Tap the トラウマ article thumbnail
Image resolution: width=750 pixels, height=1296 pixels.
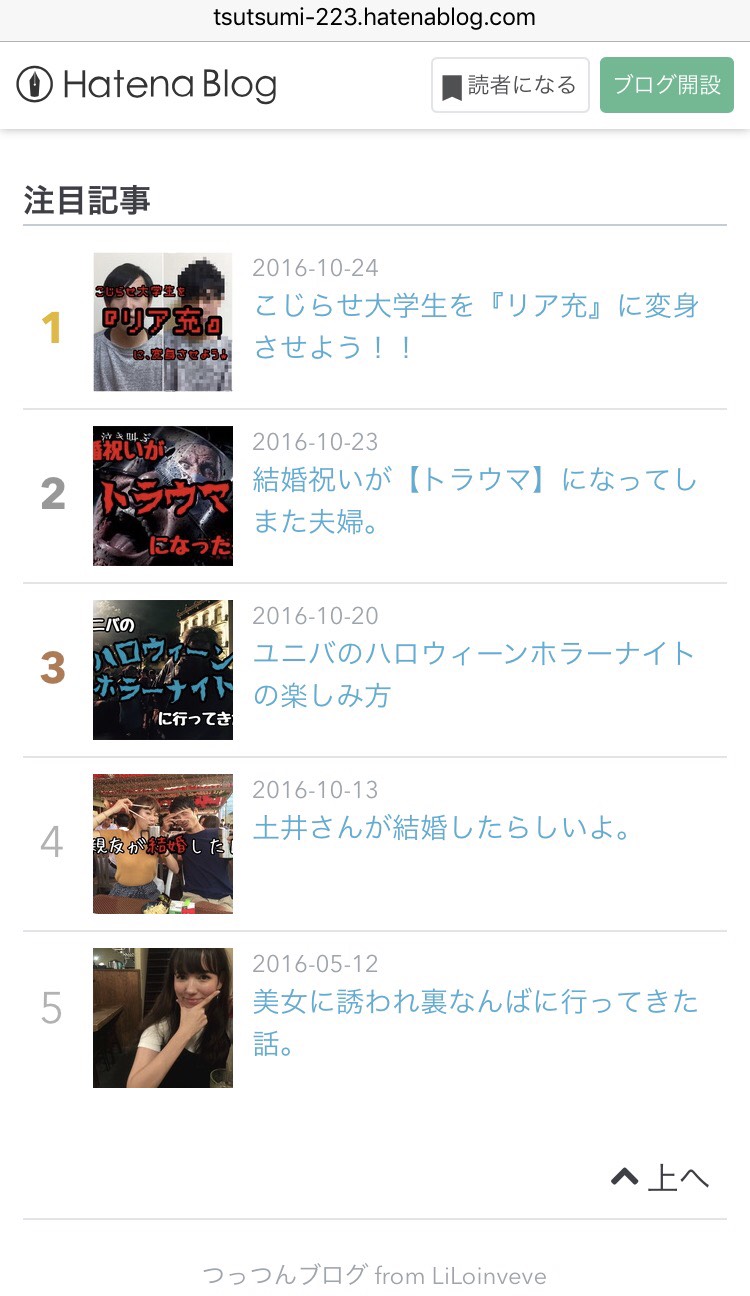tap(163, 496)
